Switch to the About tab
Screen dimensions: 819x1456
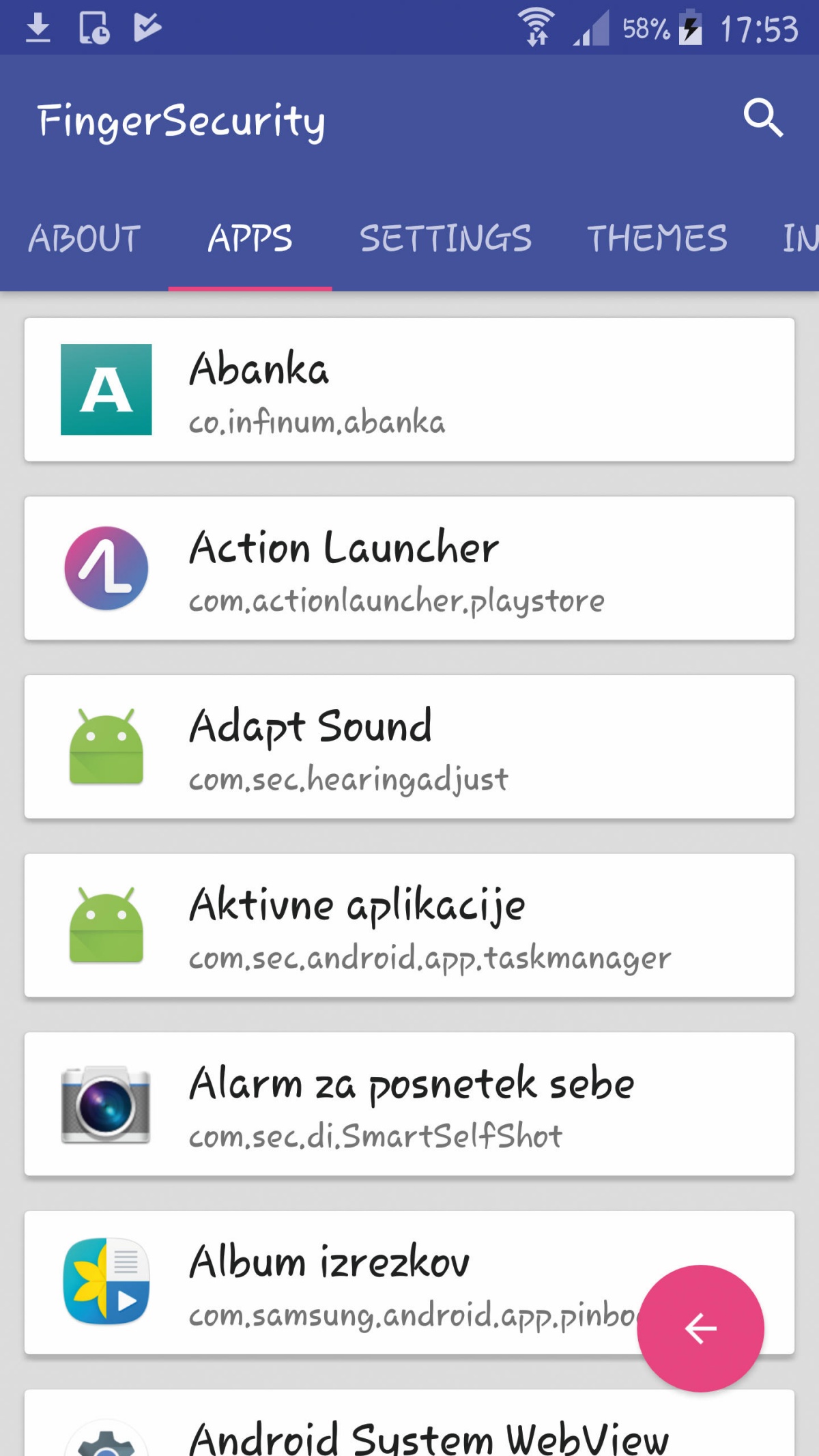point(85,239)
